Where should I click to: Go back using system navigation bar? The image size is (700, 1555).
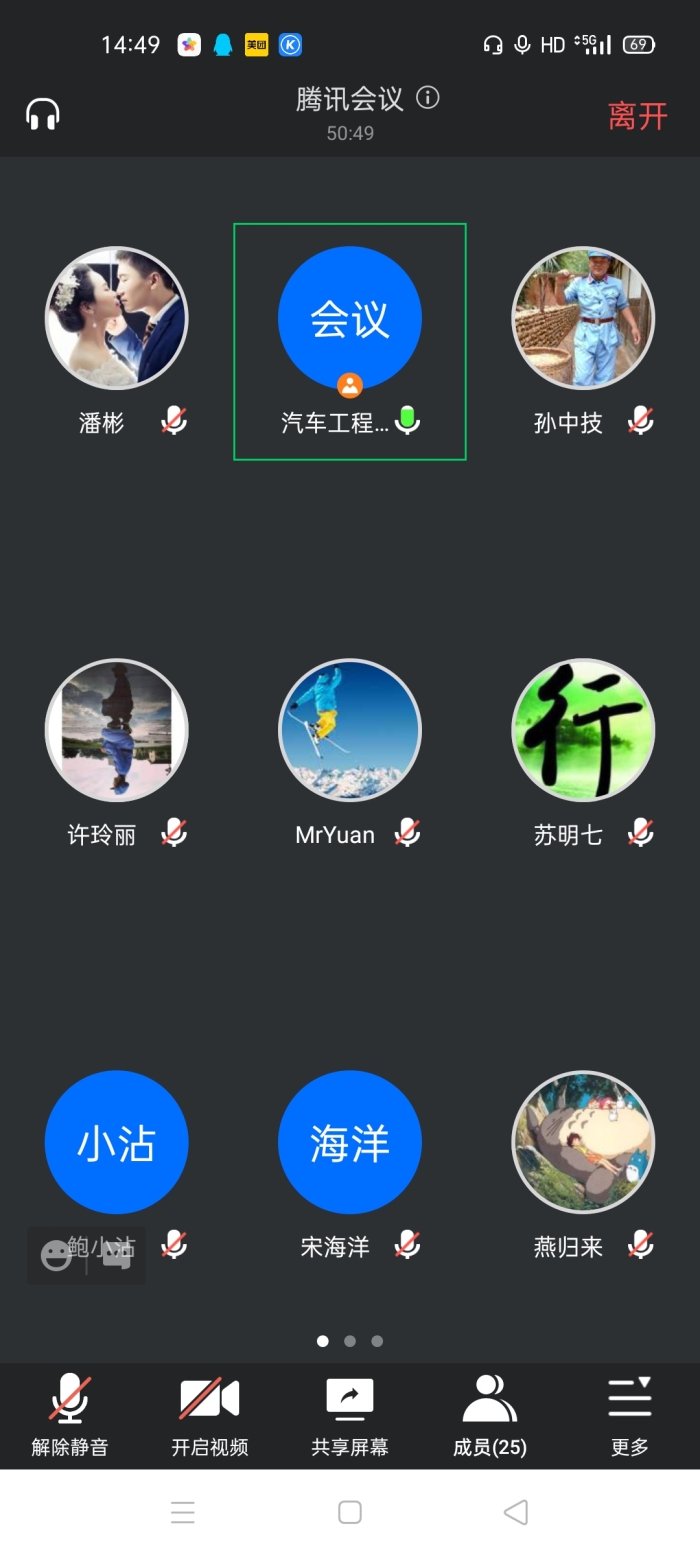tap(516, 1512)
